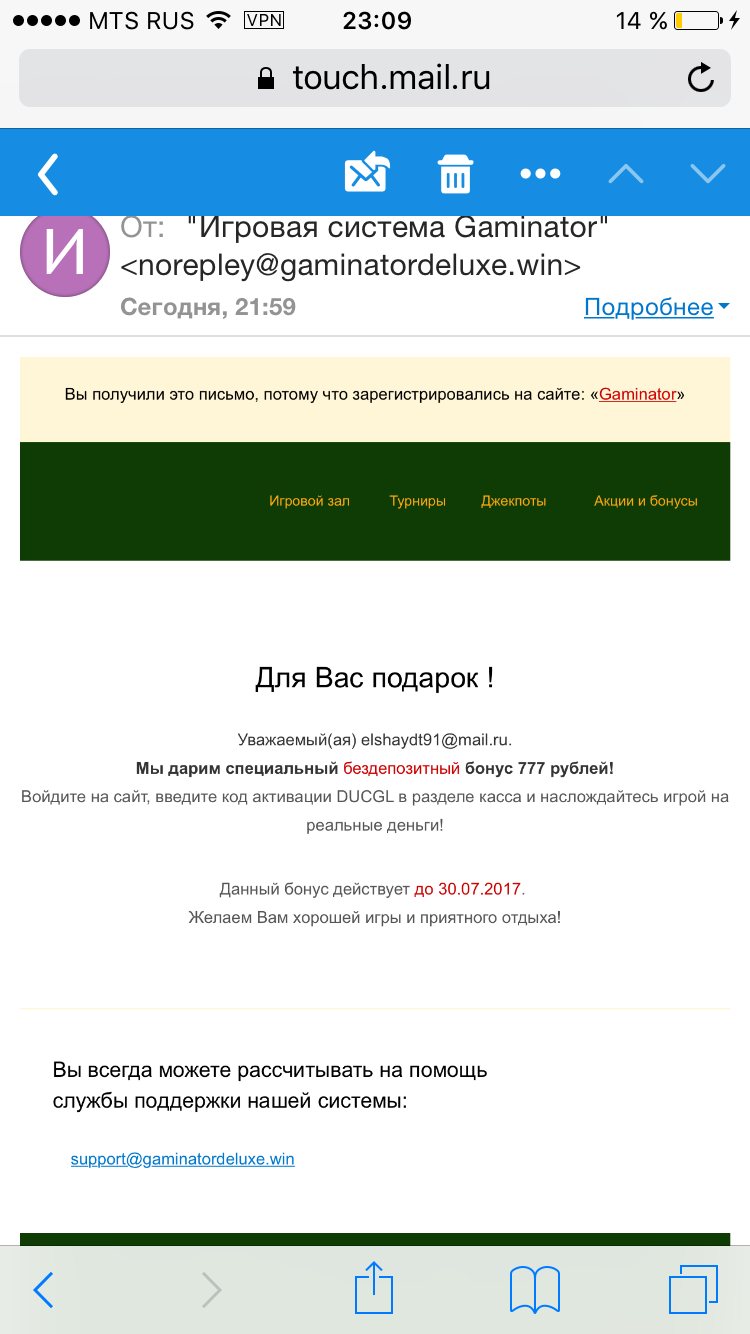Open Safari share sheet
The width and height of the screenshot is (750, 1334).
[374, 1289]
